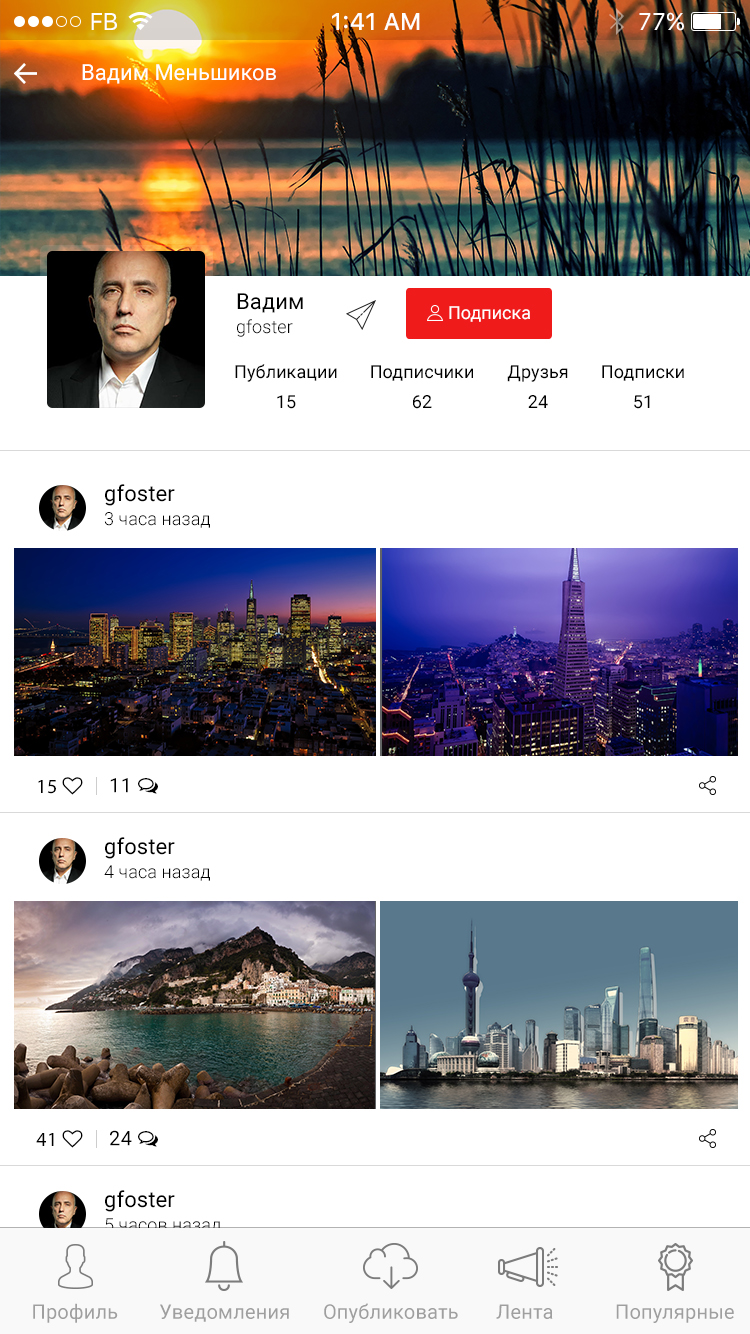
Task: Share the post from 3 часа назад
Action: pos(708,786)
